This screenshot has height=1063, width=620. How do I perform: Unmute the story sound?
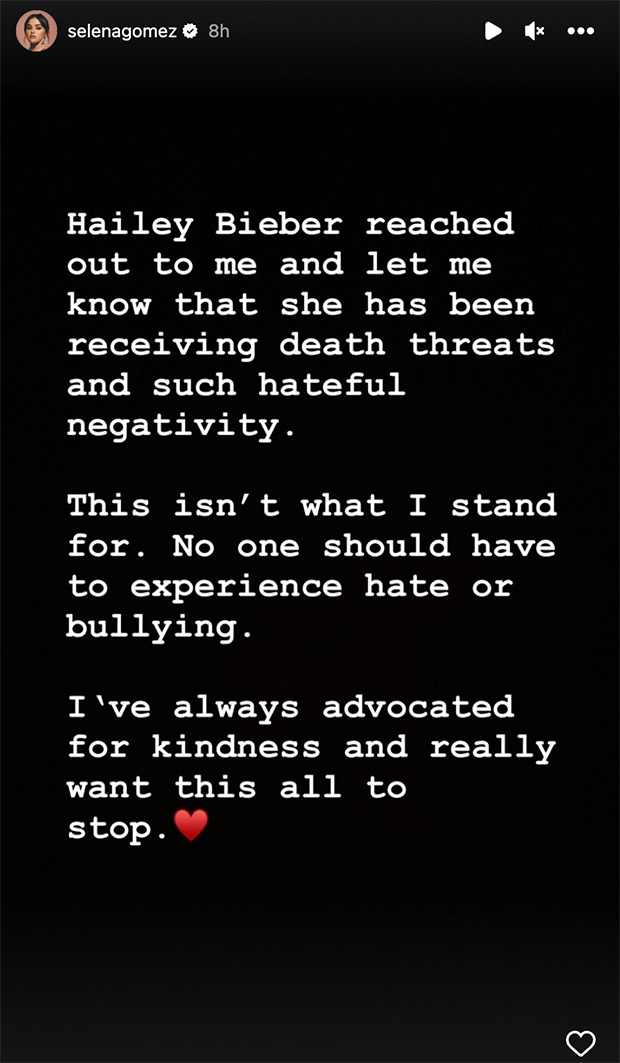click(535, 31)
